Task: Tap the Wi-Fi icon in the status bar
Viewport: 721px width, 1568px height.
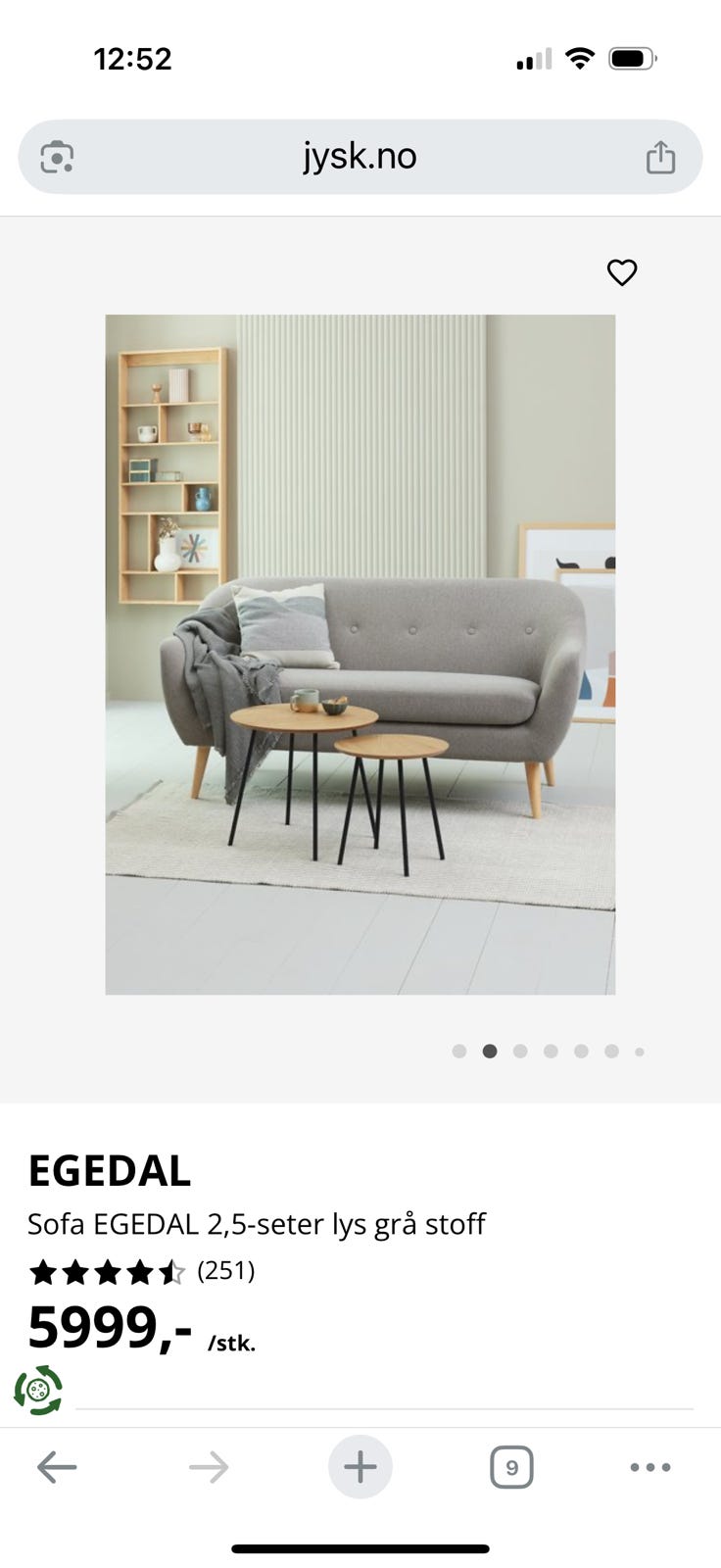Action: pos(580,57)
